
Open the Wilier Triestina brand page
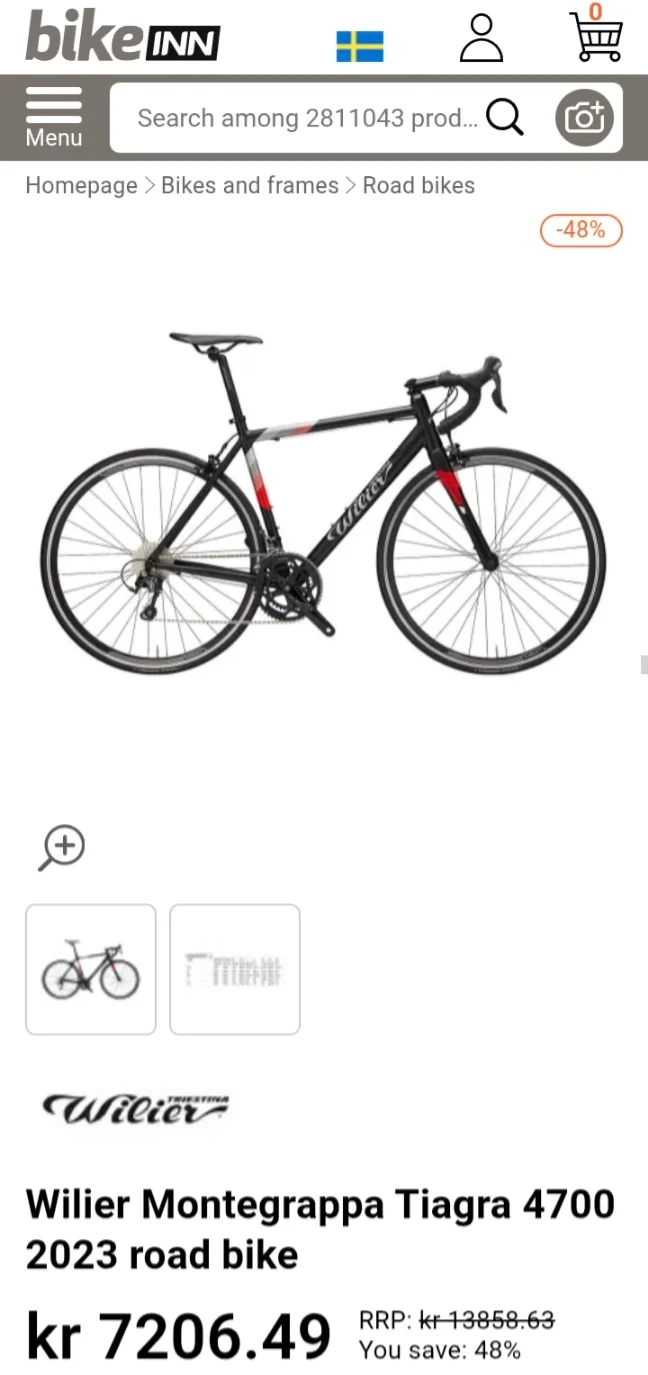pos(135,1108)
